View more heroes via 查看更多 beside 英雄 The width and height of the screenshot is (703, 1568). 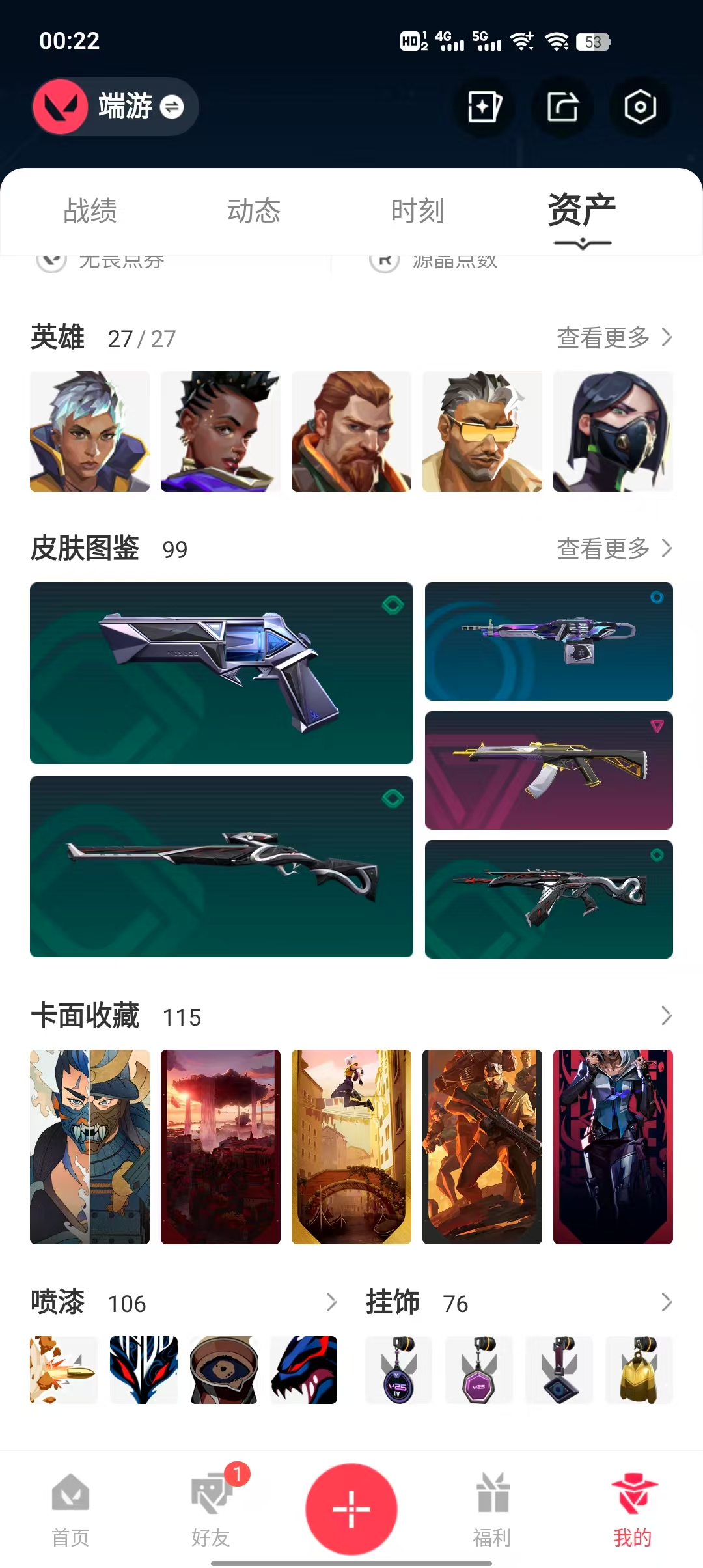click(613, 337)
